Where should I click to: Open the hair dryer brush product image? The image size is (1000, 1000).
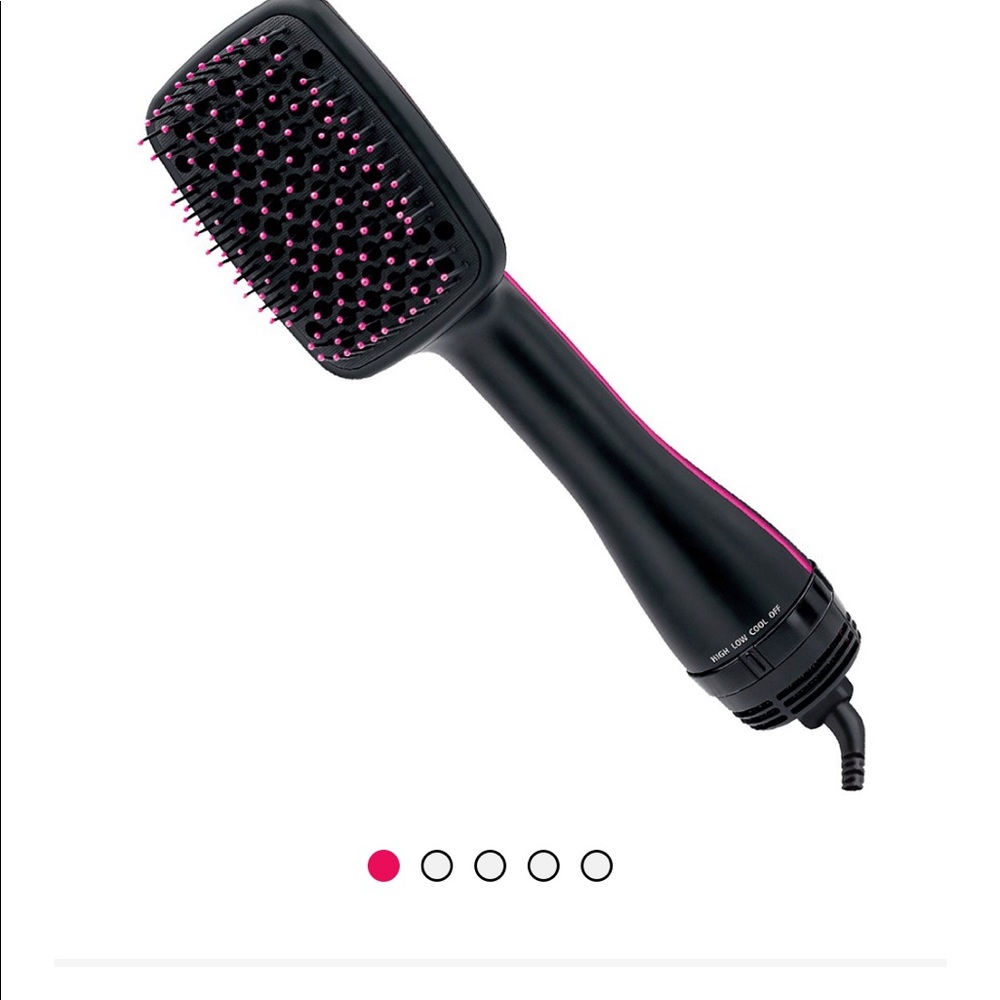pyautogui.click(x=500, y=400)
